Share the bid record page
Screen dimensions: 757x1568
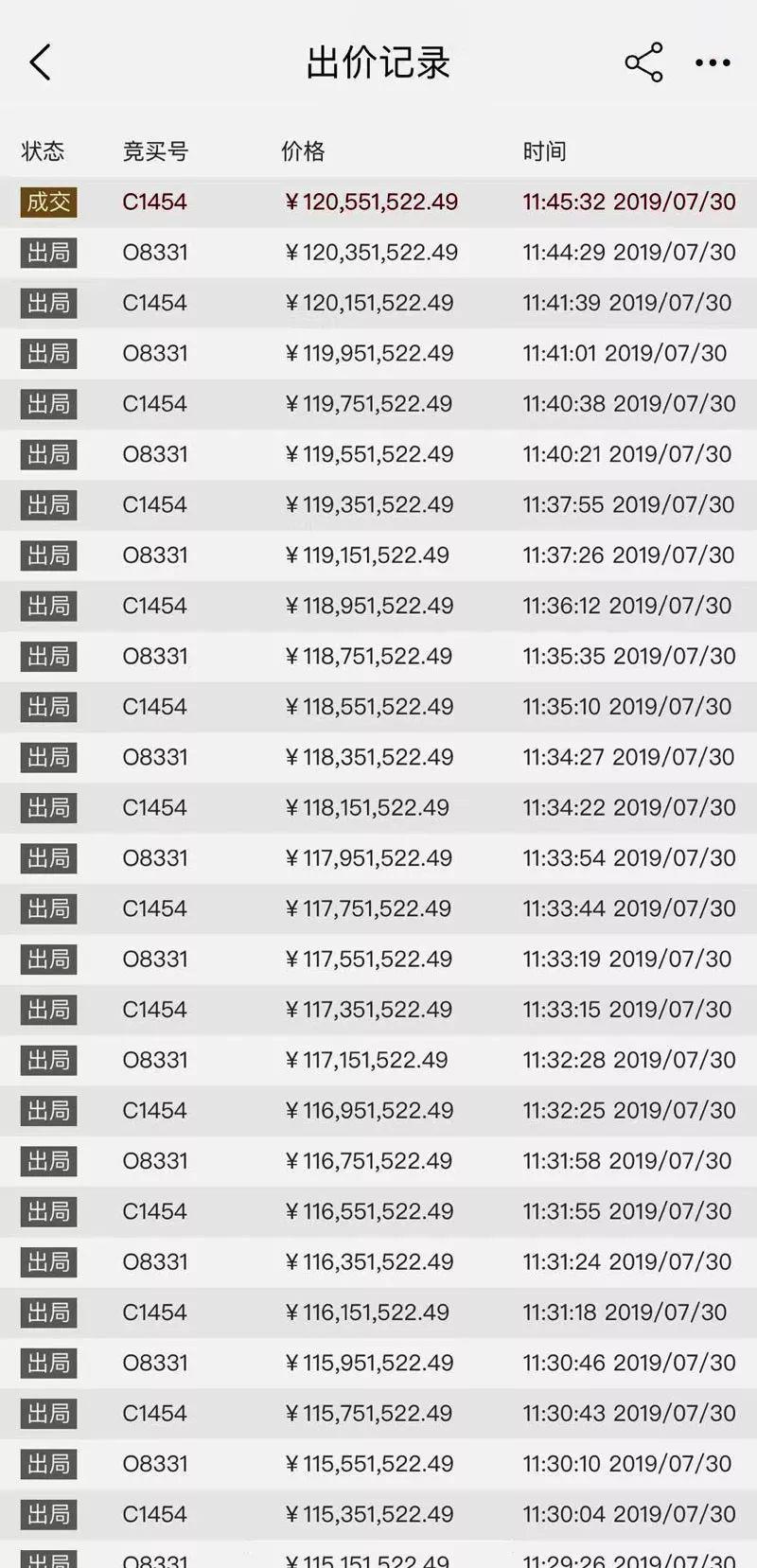(643, 62)
